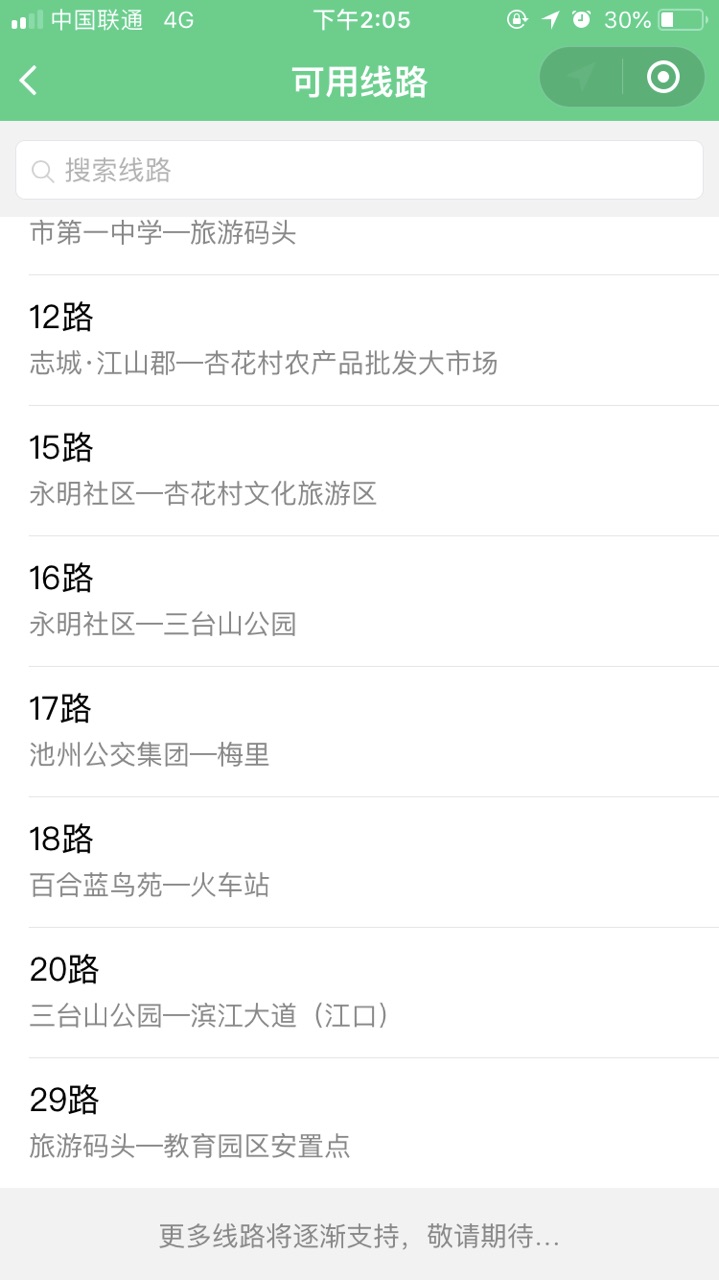View the 17路 池州公交集团—梅里 route
719x1280 pixels.
tap(359, 731)
